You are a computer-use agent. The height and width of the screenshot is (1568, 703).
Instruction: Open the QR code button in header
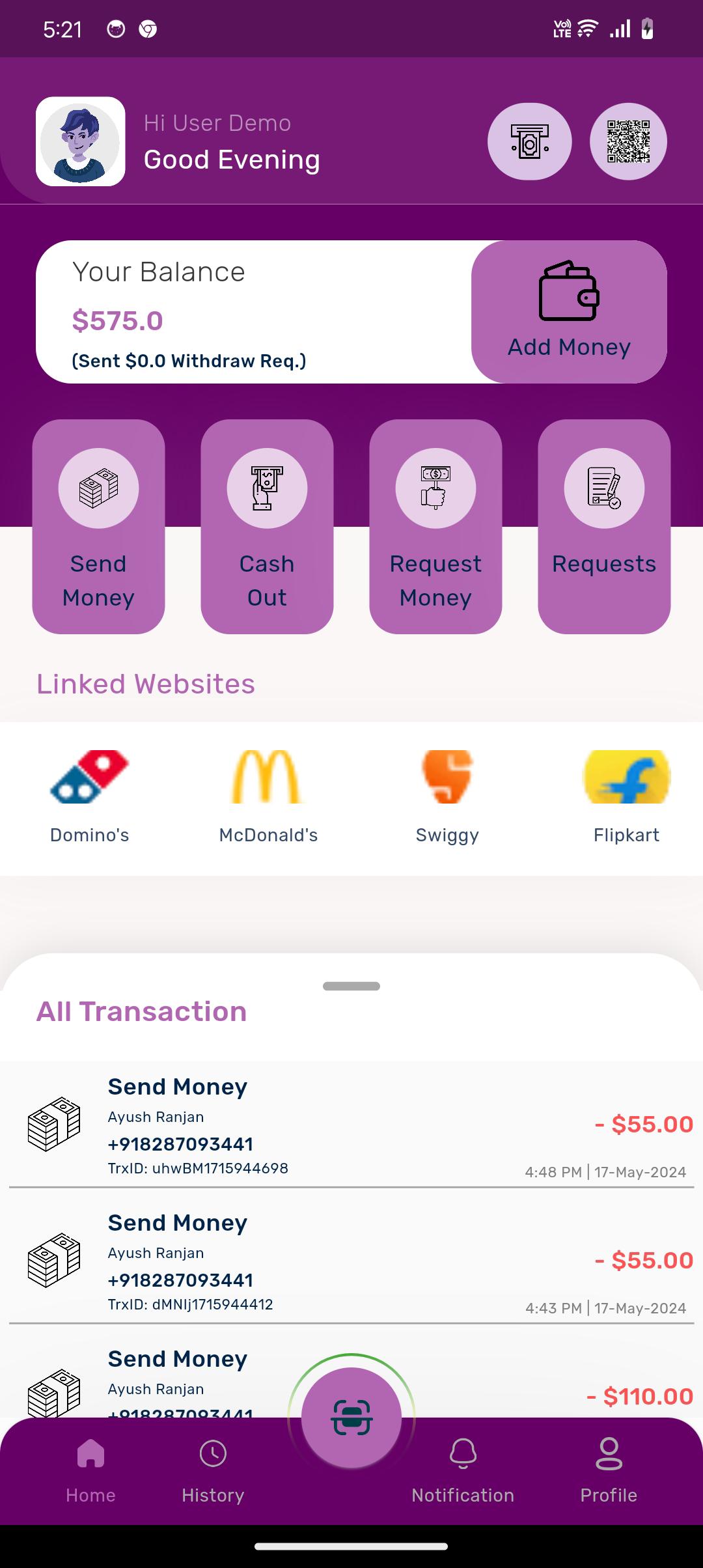pyautogui.click(x=628, y=141)
